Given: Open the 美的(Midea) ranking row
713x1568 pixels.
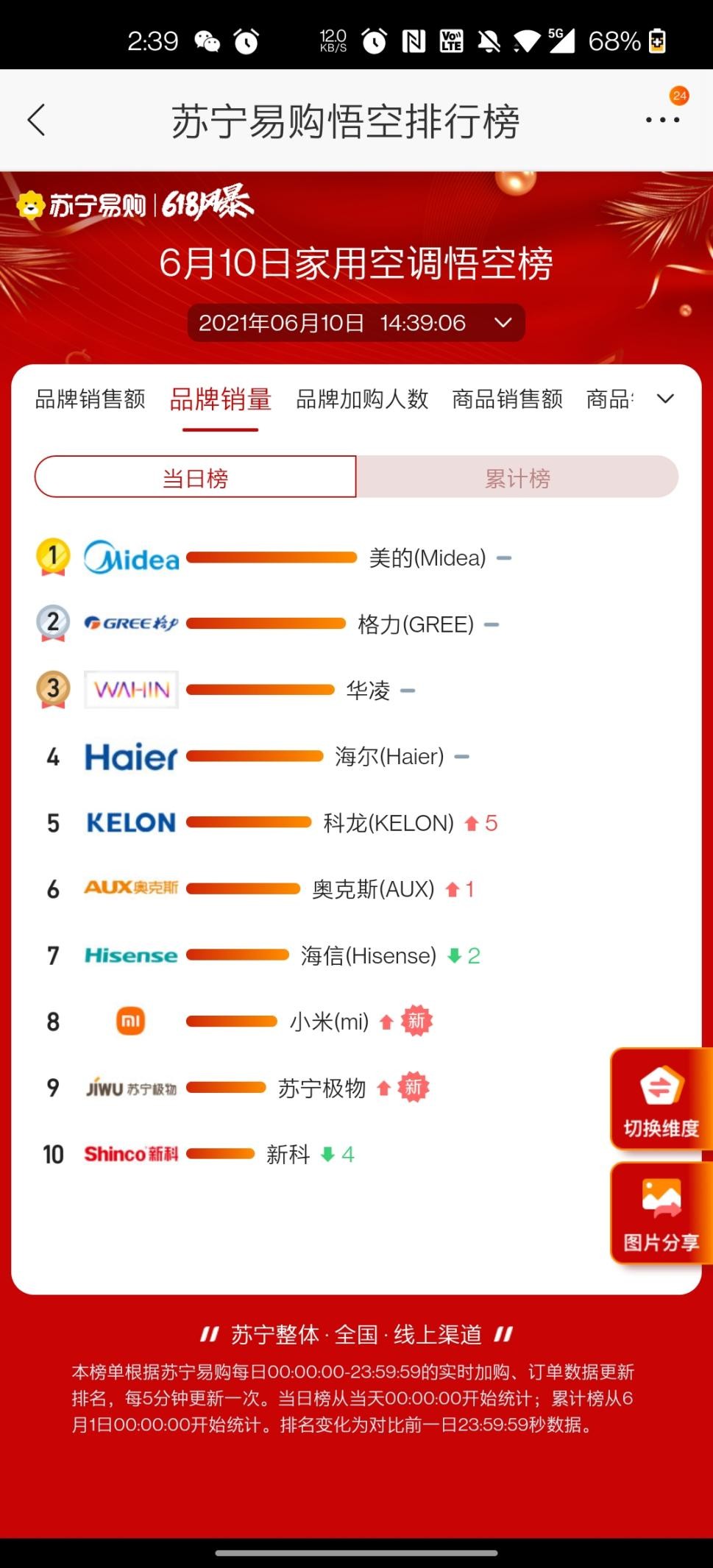Looking at the screenshot, I should pyautogui.click(x=356, y=558).
